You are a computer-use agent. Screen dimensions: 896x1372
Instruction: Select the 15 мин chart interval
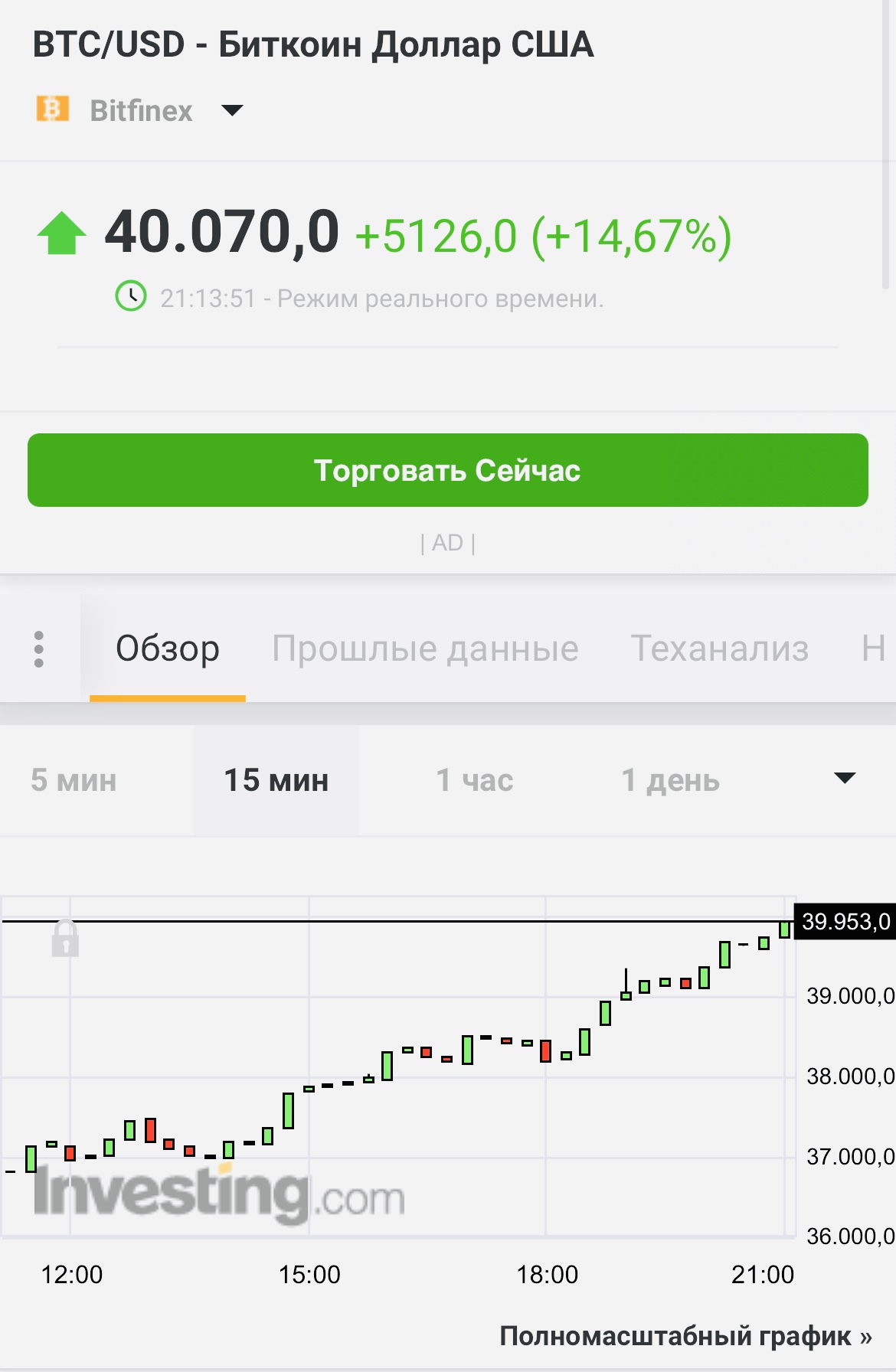(x=276, y=781)
